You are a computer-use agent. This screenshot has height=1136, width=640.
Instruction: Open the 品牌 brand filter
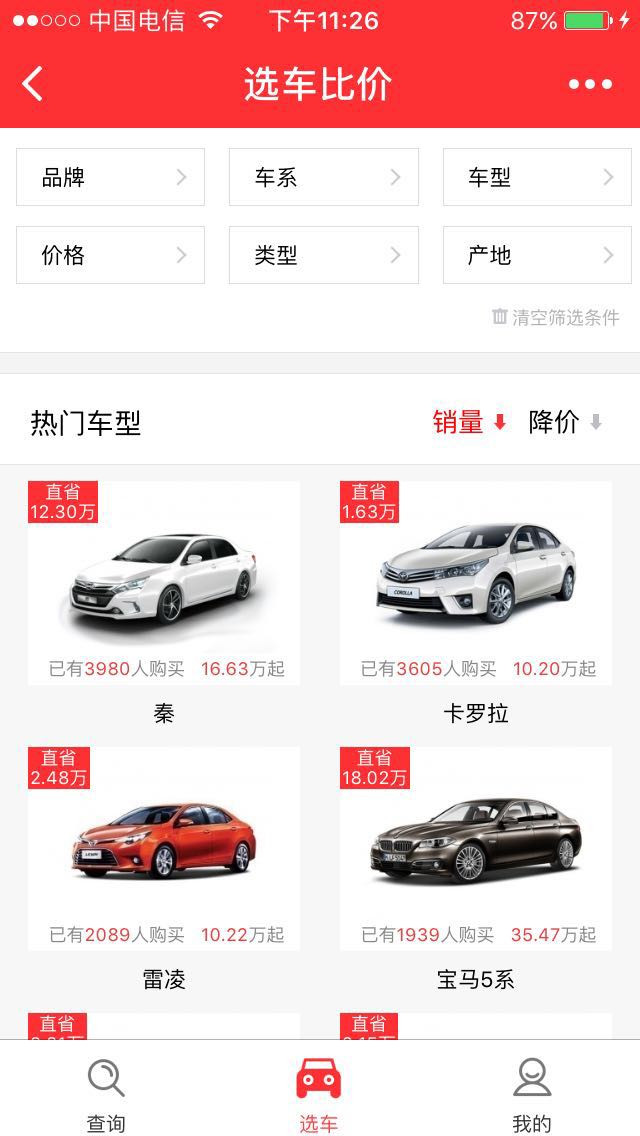pyautogui.click(x=110, y=178)
